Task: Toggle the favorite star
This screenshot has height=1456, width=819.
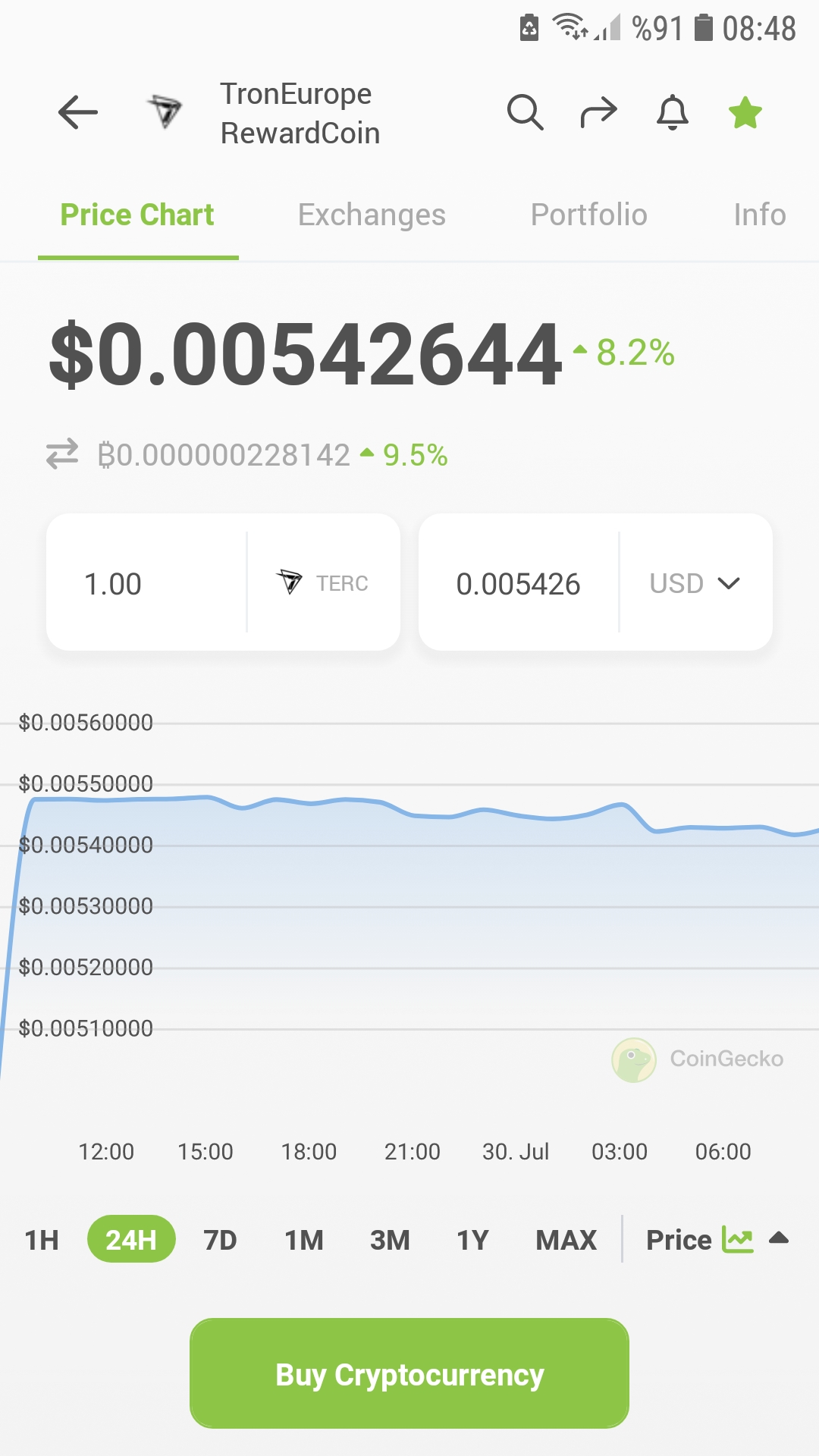Action: (745, 113)
